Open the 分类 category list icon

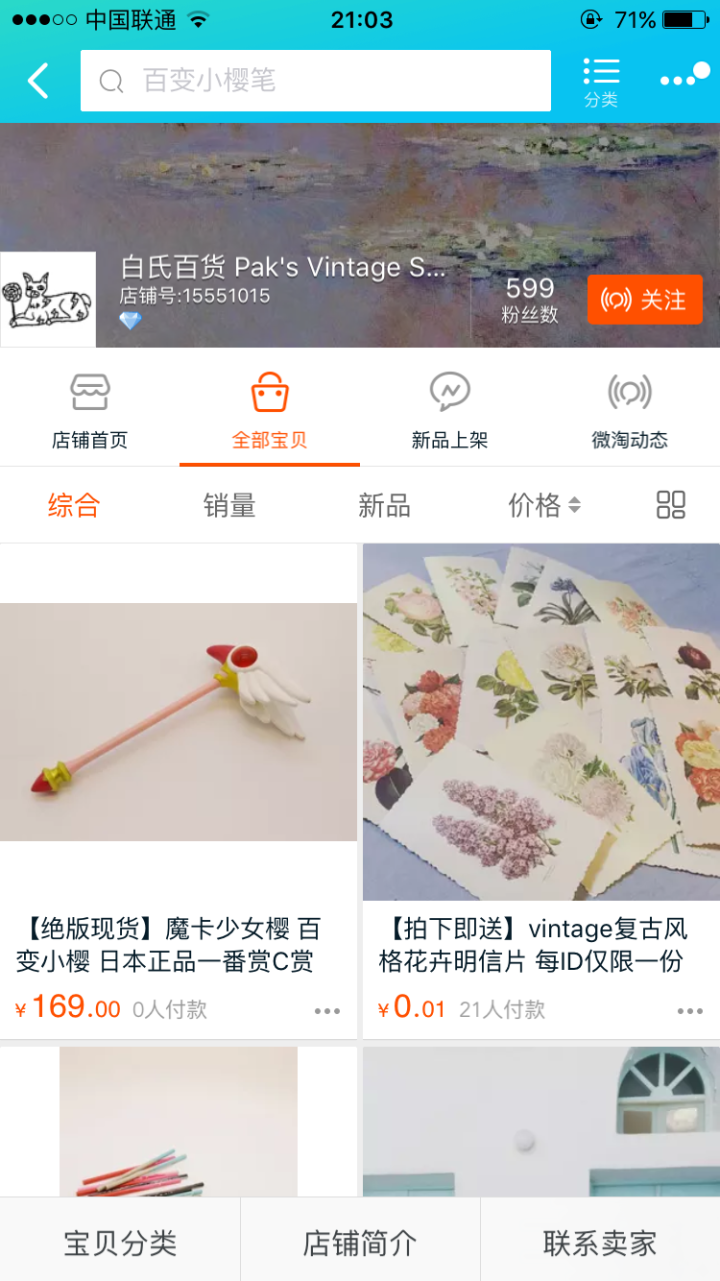(601, 82)
